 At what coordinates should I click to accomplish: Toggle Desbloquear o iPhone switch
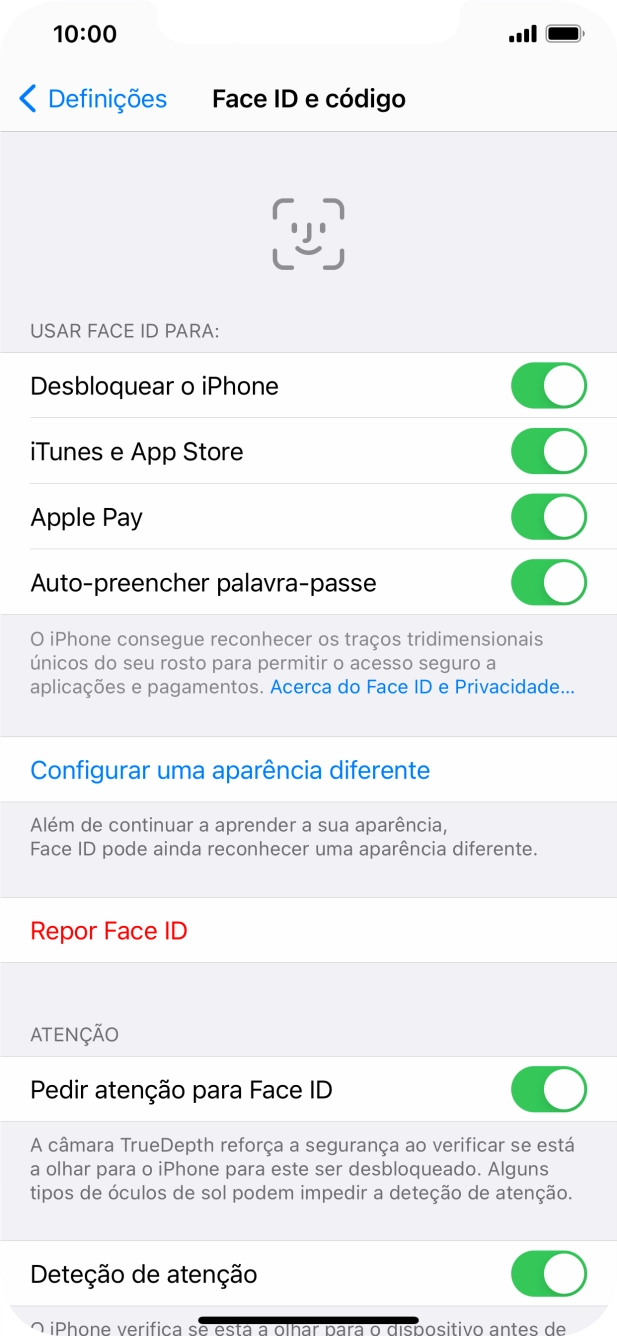[548, 386]
